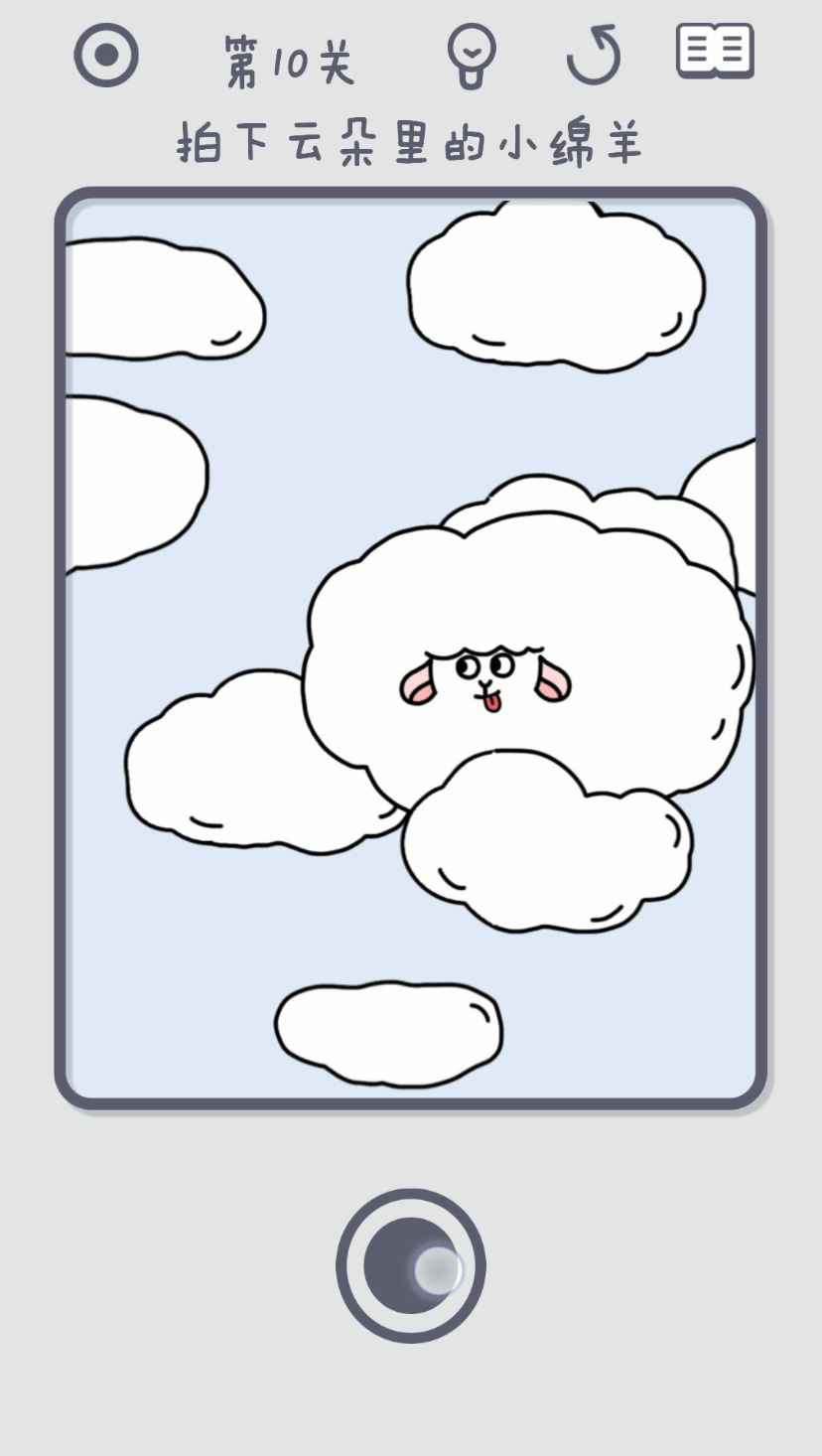Open the book icon in the top bar
This screenshot has height=1456, width=822.
715,52
